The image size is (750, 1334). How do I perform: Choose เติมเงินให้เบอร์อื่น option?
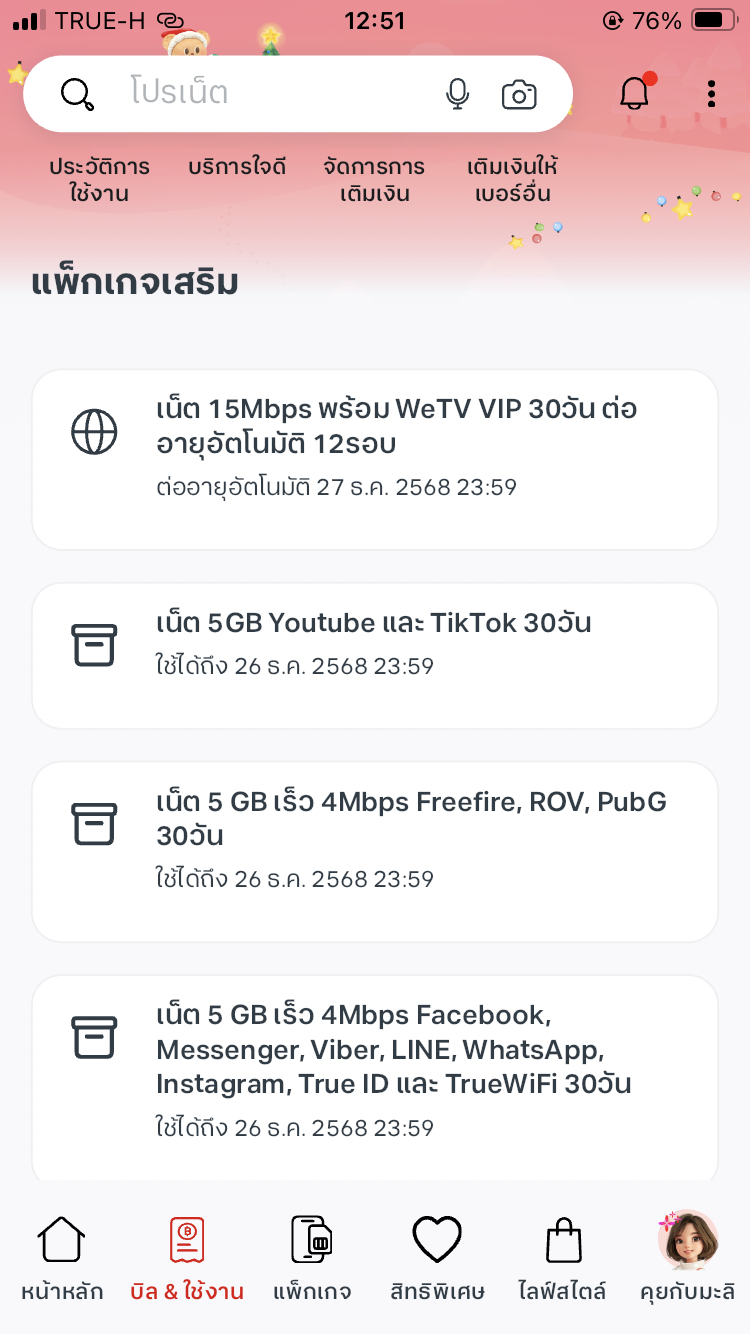point(512,180)
